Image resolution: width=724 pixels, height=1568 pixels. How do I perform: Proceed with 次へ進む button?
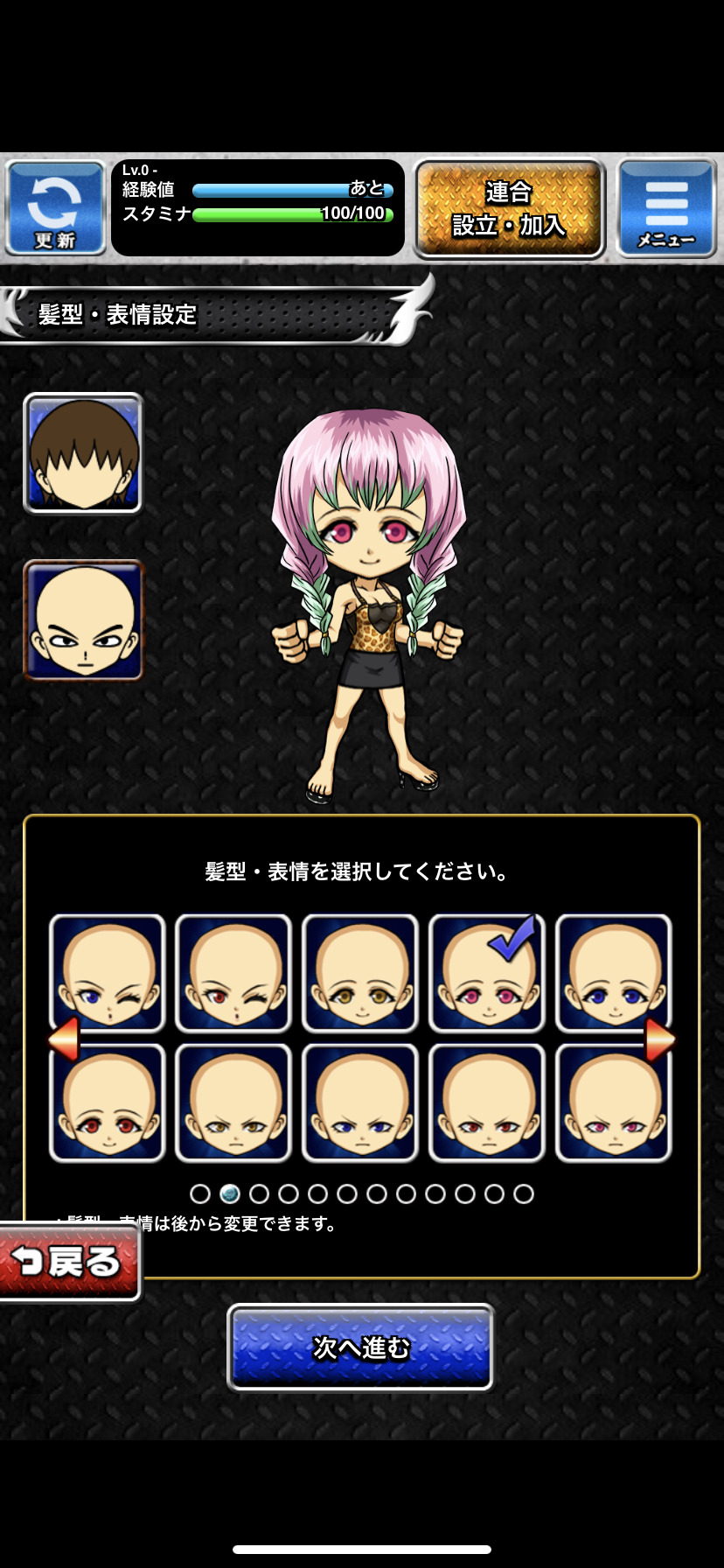tap(360, 1347)
